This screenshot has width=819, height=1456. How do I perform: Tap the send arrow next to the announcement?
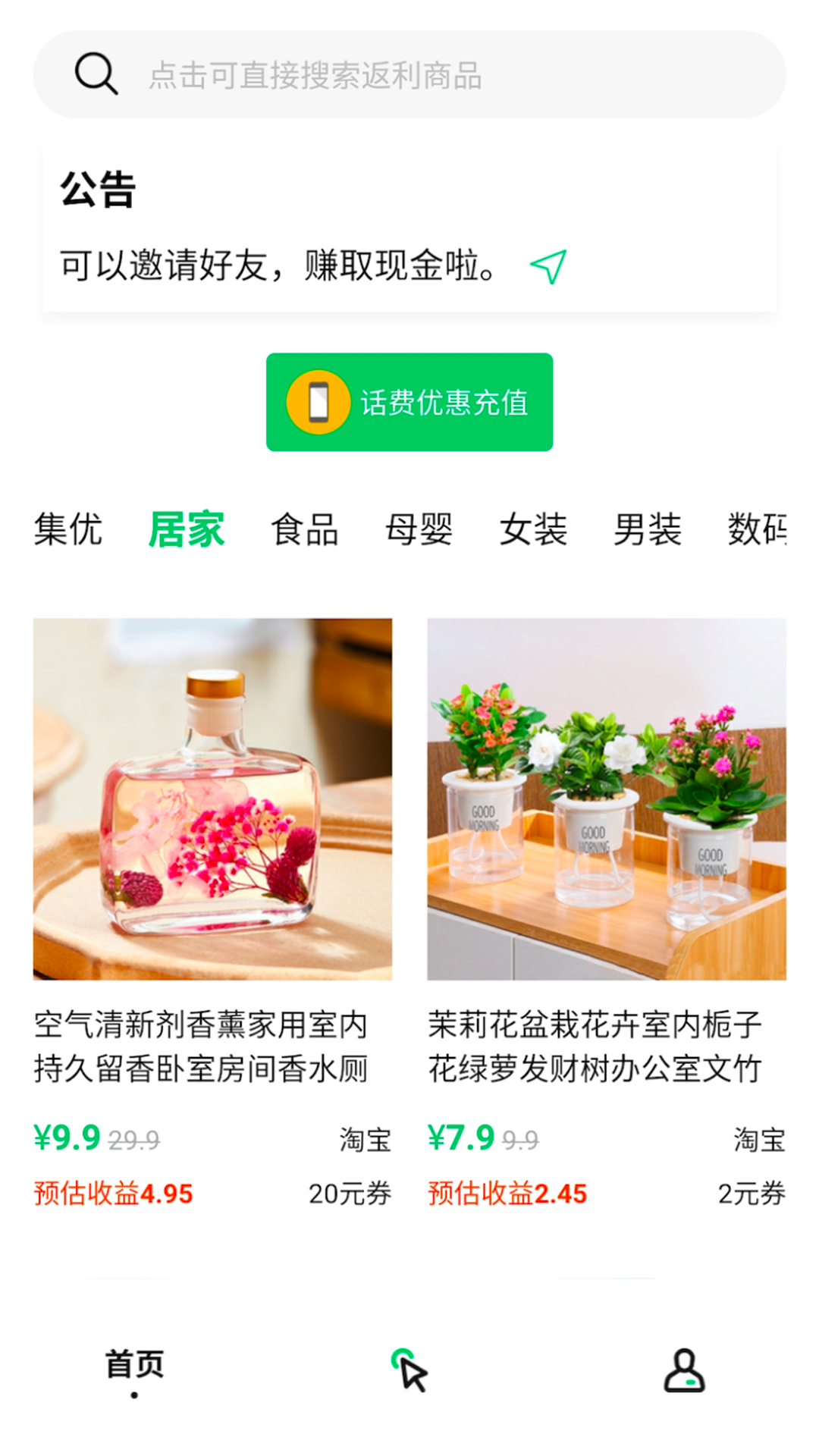click(x=549, y=266)
